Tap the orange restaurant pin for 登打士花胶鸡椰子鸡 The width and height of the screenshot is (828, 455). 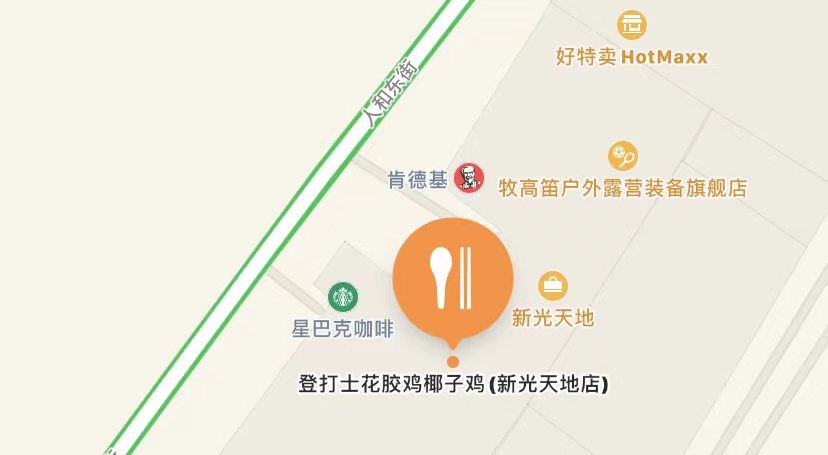point(452,278)
